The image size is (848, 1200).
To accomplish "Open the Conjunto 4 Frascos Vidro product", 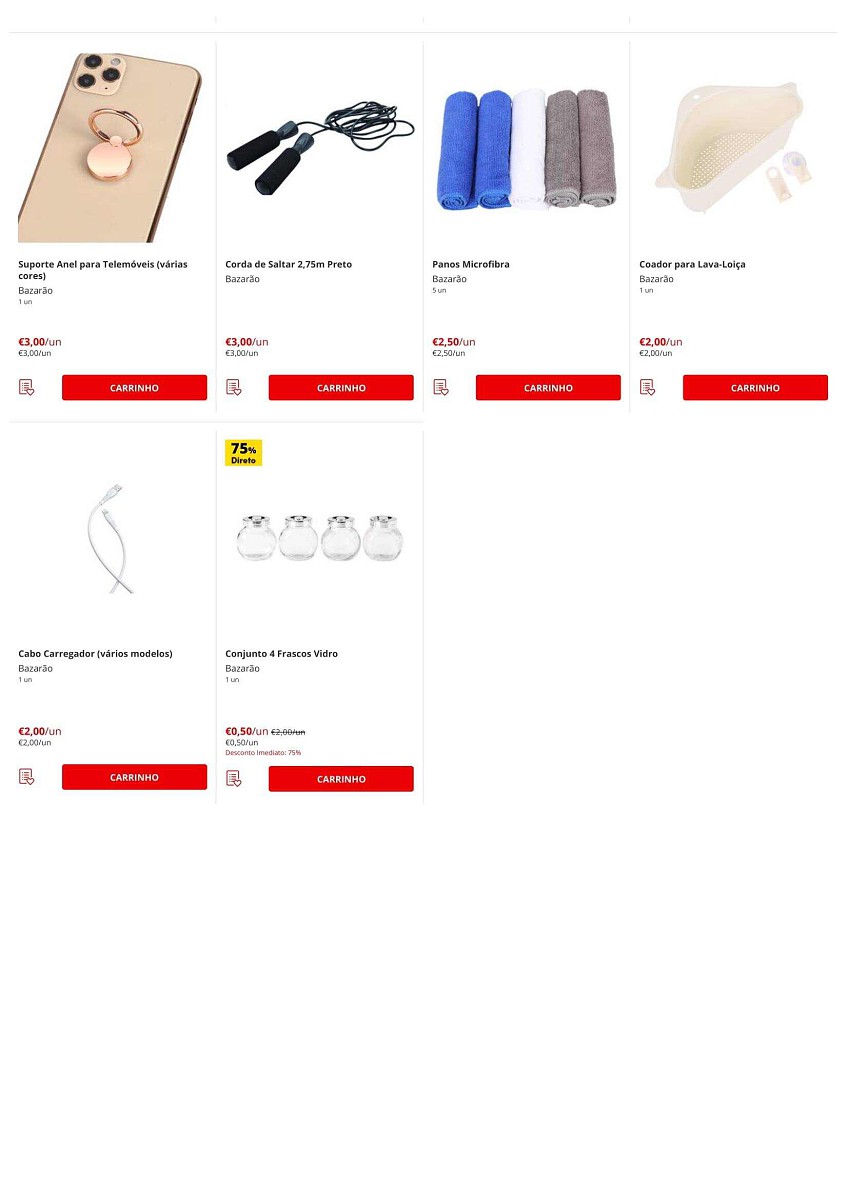I will pyautogui.click(x=281, y=654).
